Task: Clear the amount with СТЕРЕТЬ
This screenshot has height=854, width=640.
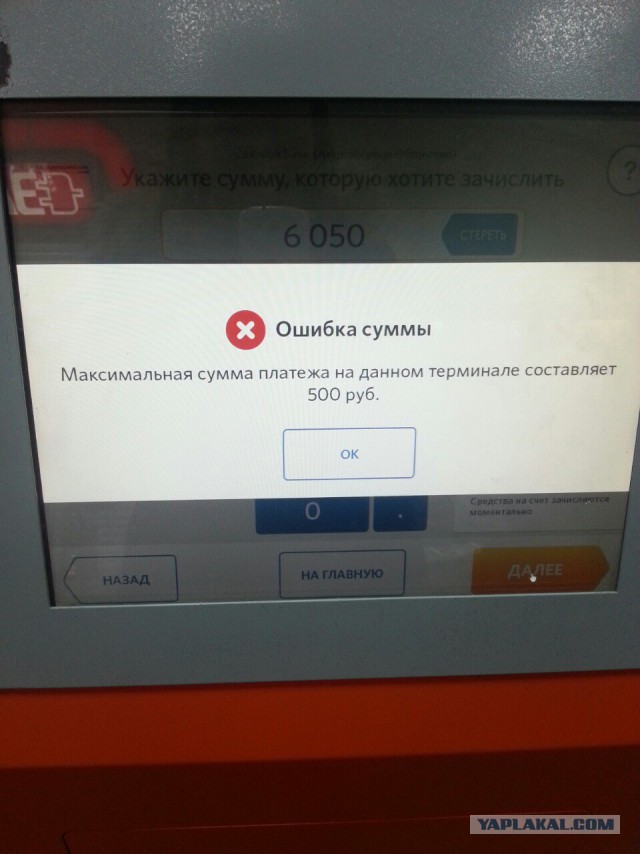Action: tap(483, 235)
